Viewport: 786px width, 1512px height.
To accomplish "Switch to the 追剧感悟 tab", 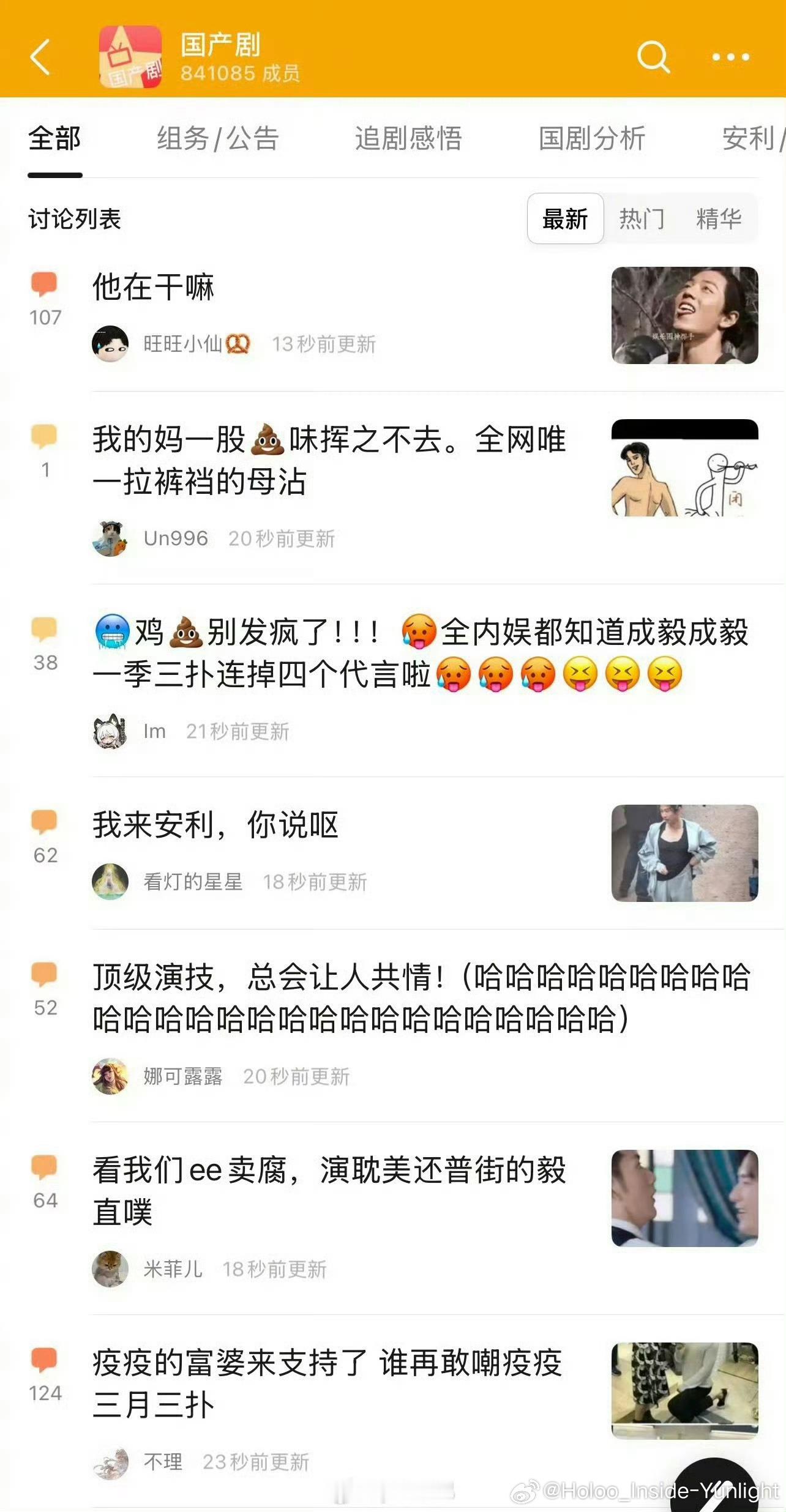I will (409, 140).
